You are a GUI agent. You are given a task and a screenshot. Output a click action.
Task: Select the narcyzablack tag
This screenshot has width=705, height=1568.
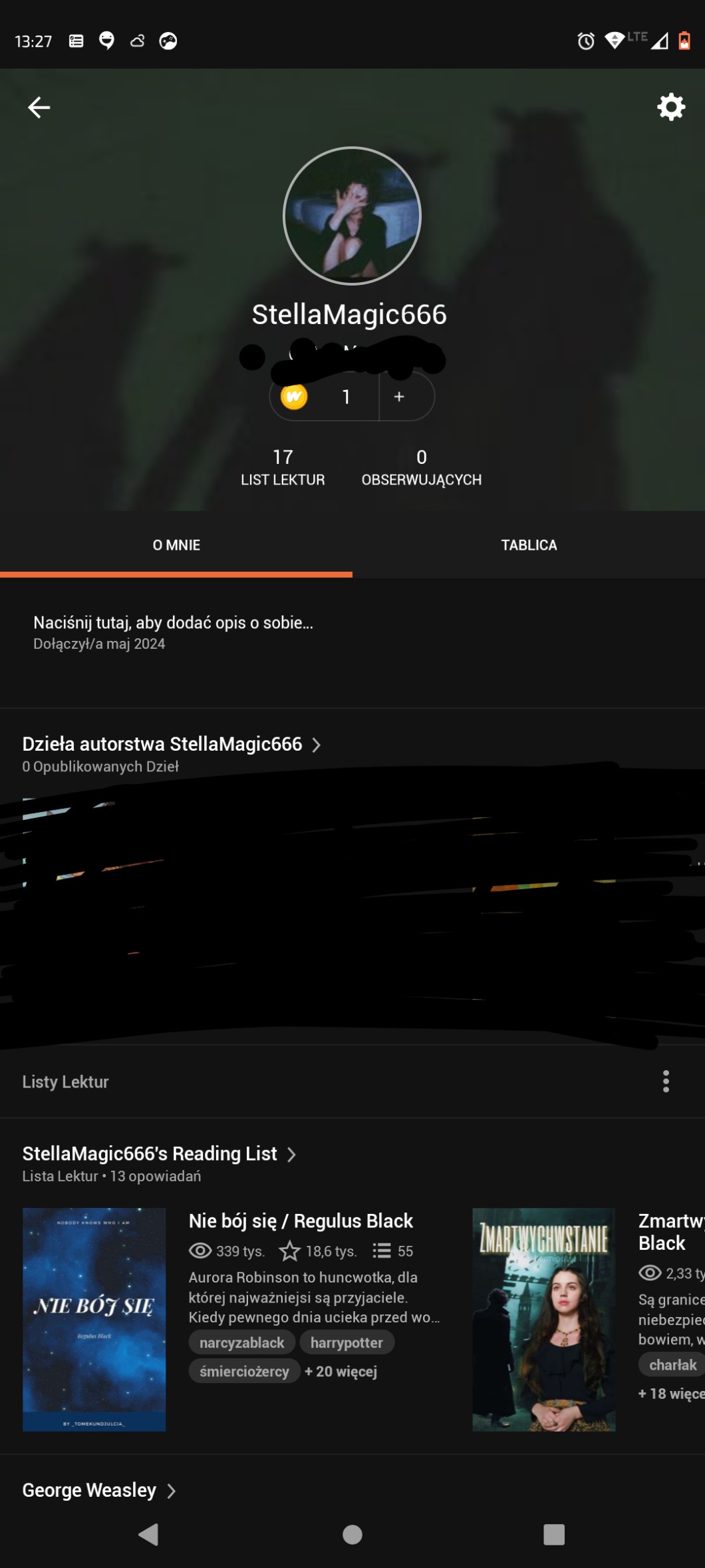[x=241, y=1343]
